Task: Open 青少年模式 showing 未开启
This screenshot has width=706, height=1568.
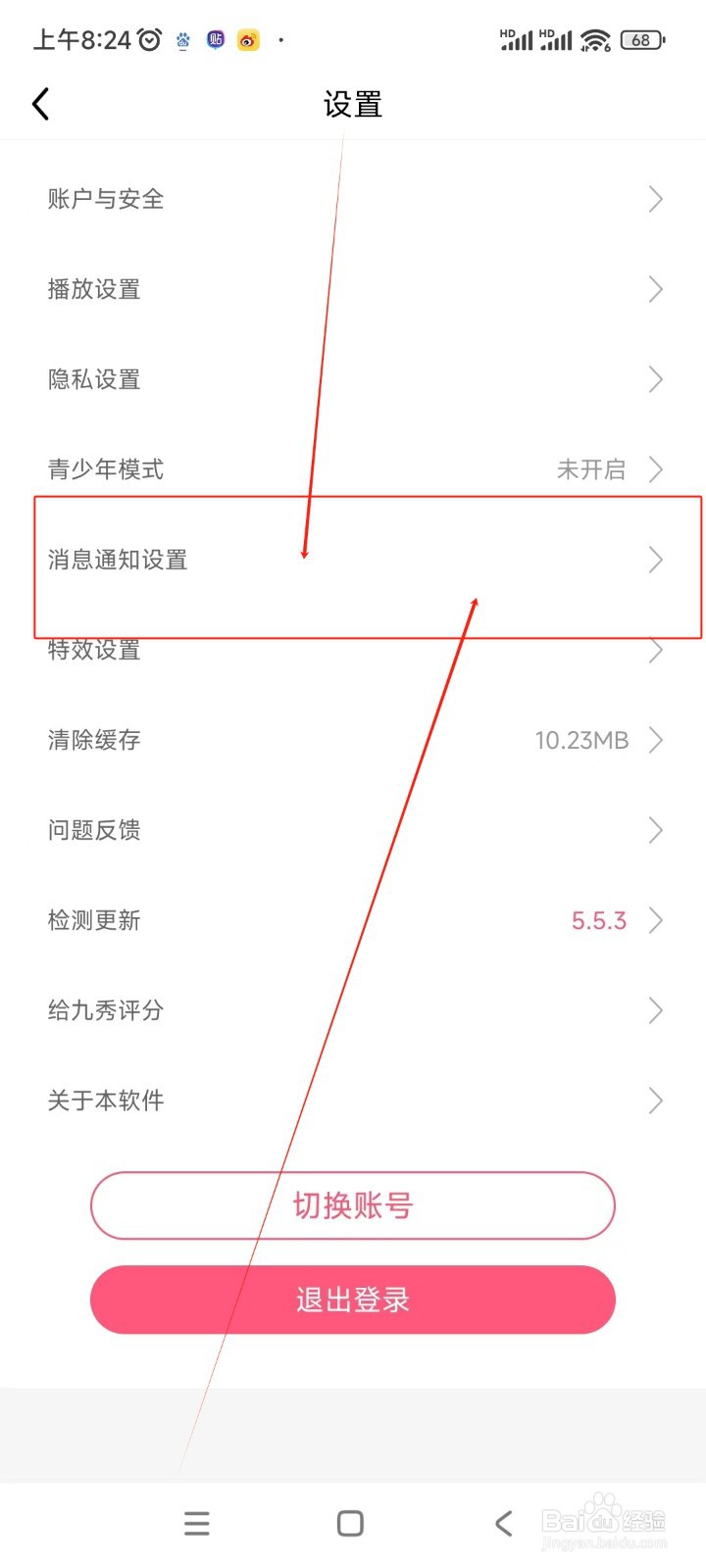Action: (353, 469)
